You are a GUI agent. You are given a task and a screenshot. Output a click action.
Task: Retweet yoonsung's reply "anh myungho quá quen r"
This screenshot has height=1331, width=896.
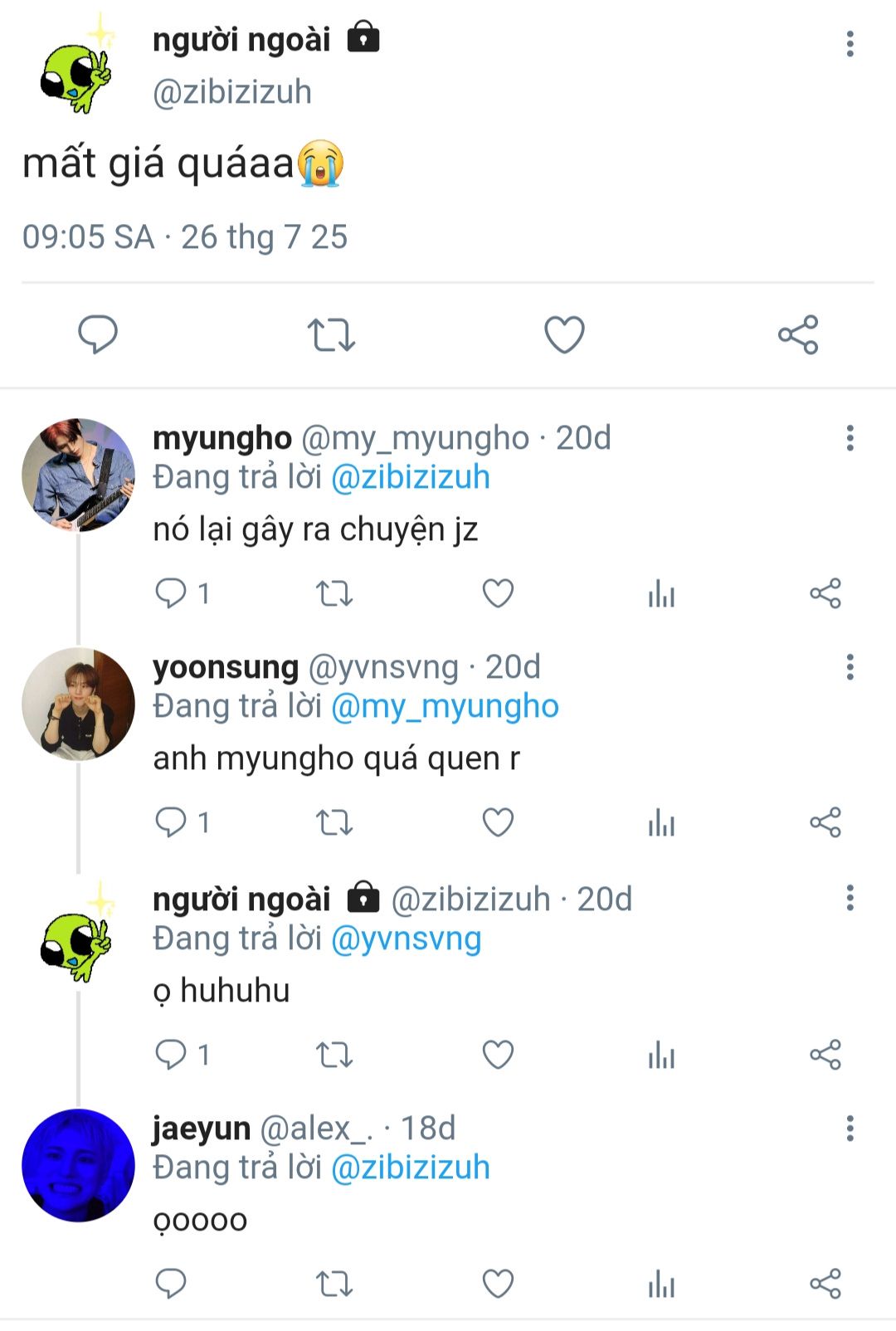point(334,822)
